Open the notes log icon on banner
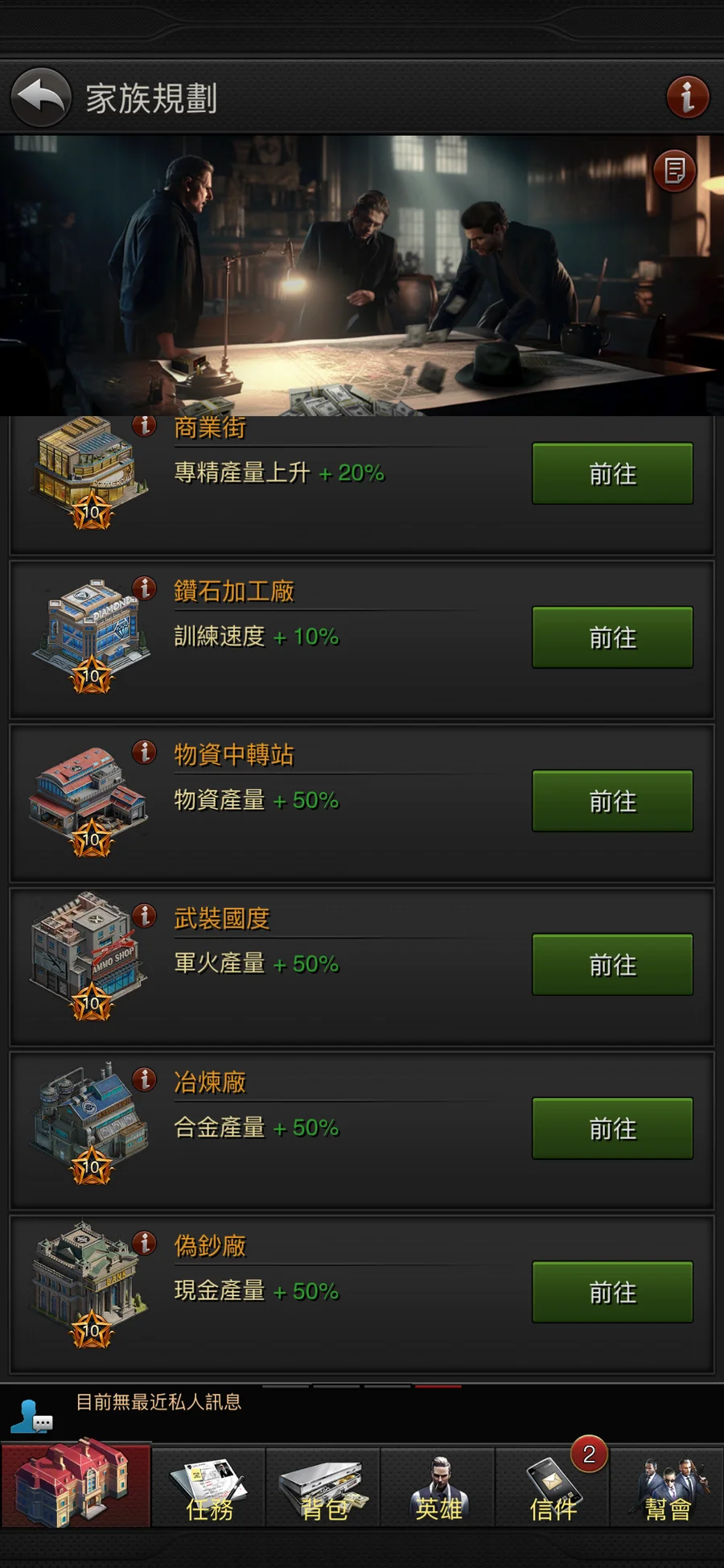 point(674,171)
